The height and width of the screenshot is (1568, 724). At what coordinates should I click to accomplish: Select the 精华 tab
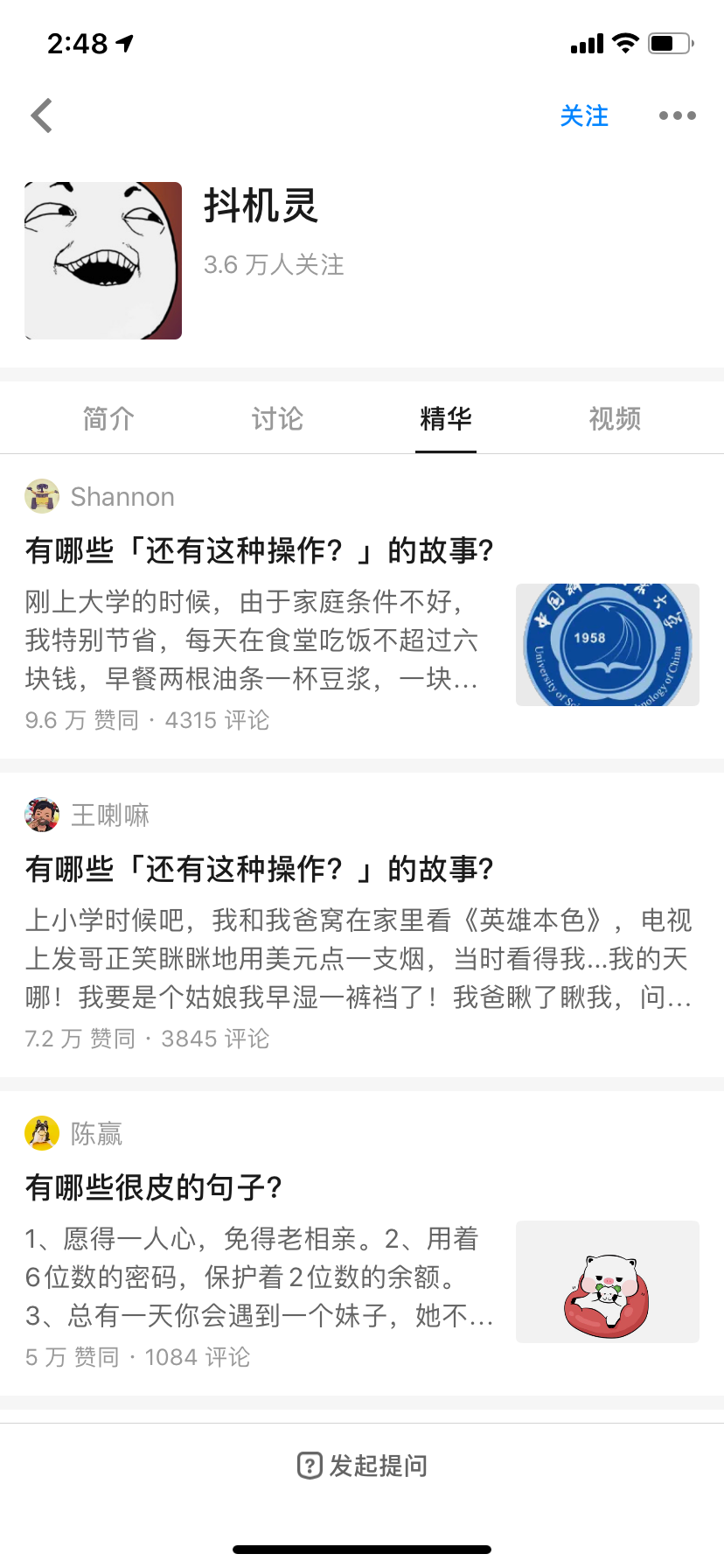click(446, 419)
